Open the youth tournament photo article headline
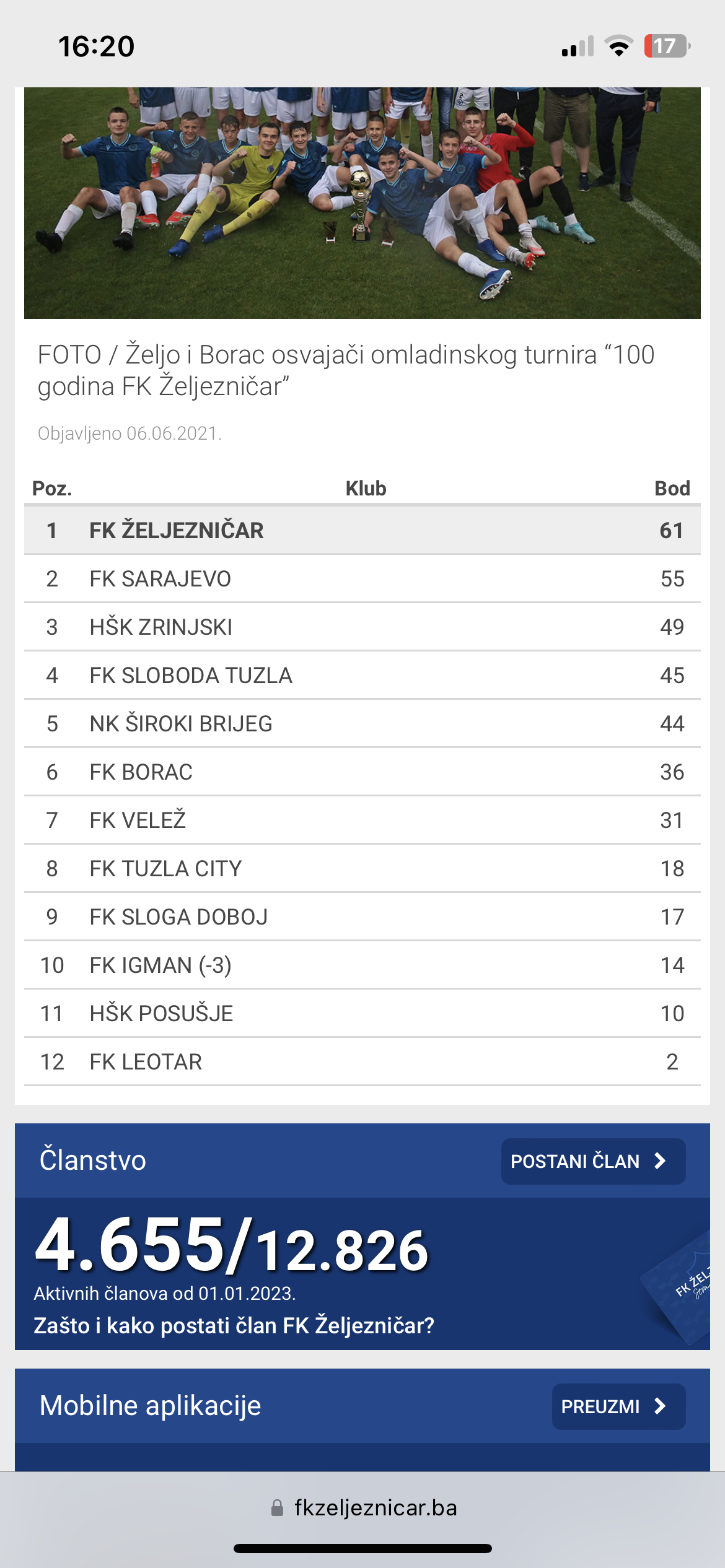This screenshot has width=725, height=1568. (346, 370)
